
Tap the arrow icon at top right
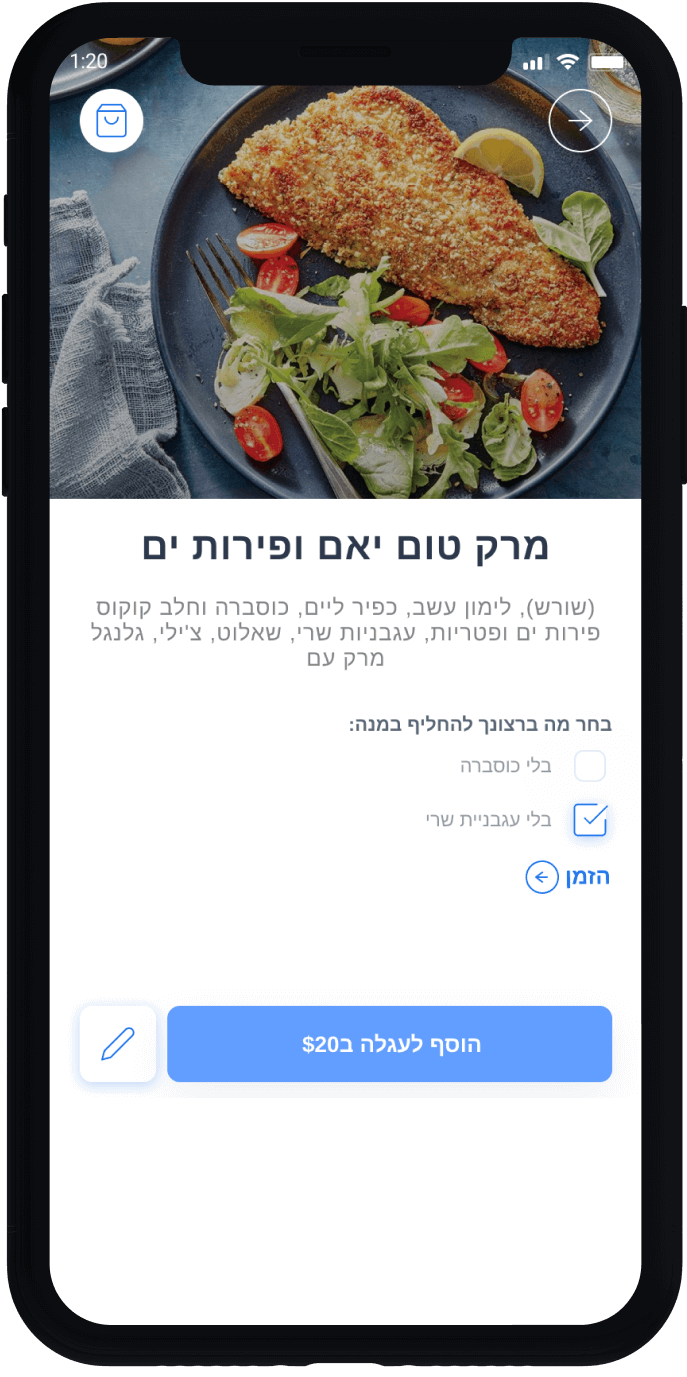pos(580,121)
